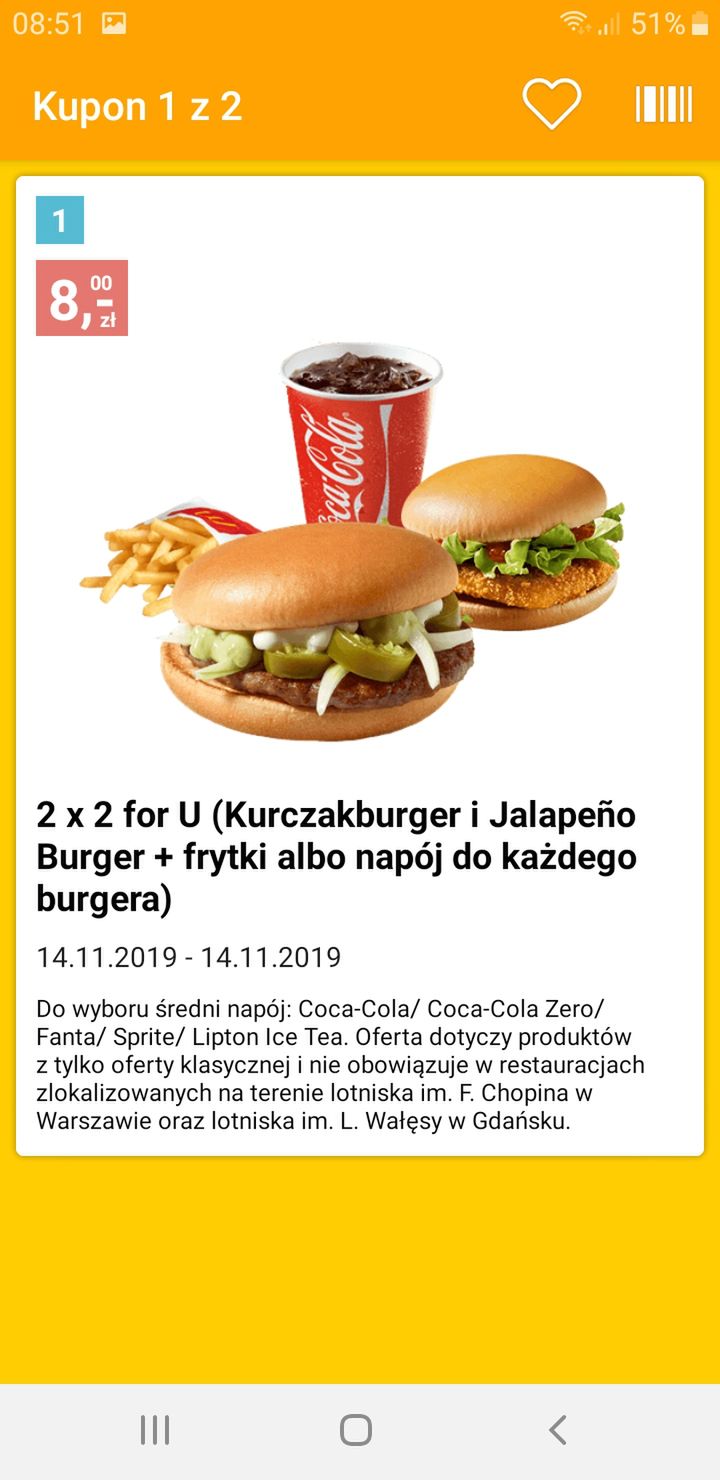The width and height of the screenshot is (720, 1480).
Task: Open recent apps from the navigation bar
Action: pyautogui.click(x=155, y=1430)
